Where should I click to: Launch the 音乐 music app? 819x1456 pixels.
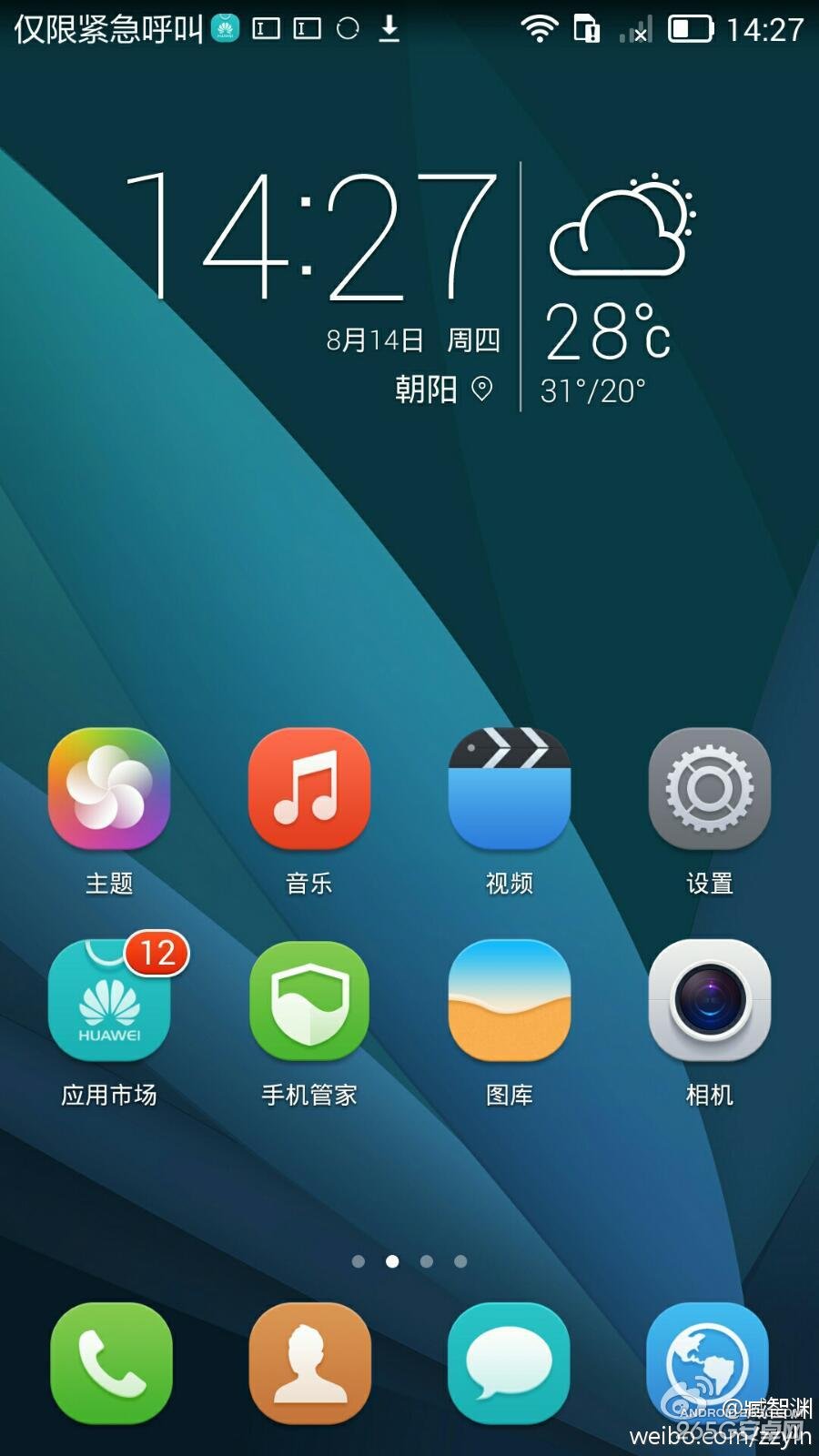pyautogui.click(x=309, y=788)
